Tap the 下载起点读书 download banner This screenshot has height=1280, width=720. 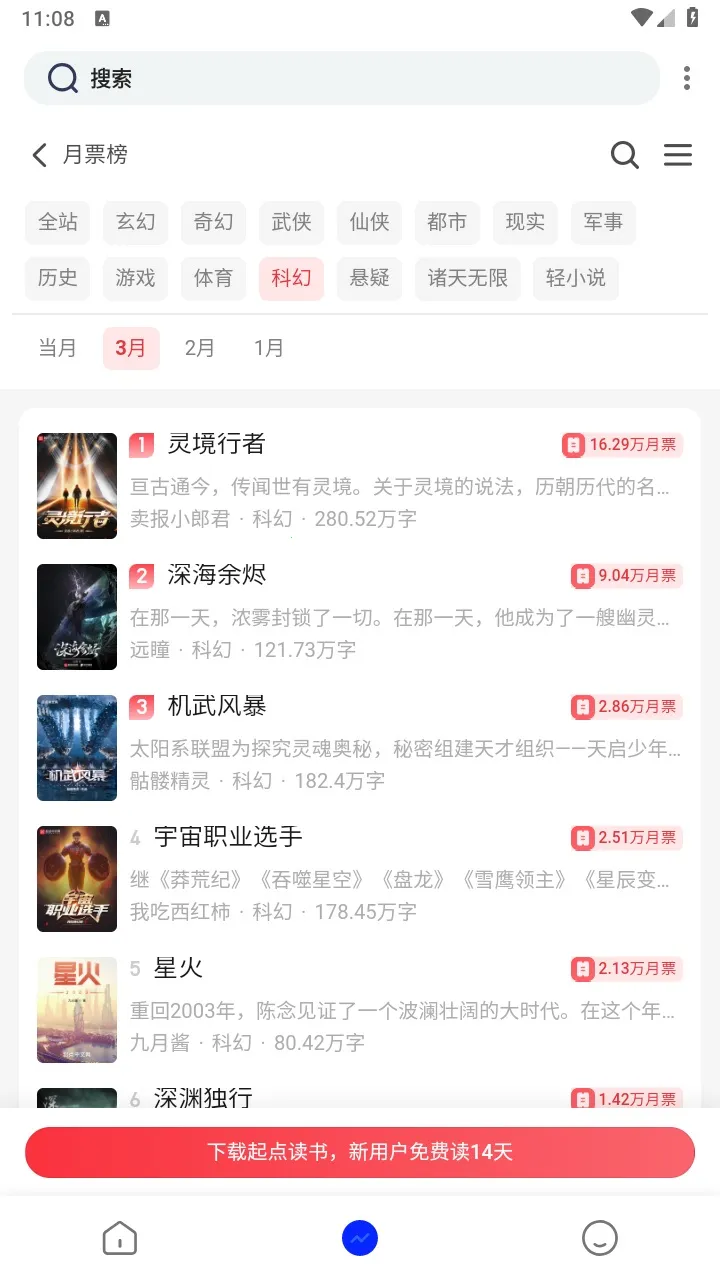point(360,1152)
